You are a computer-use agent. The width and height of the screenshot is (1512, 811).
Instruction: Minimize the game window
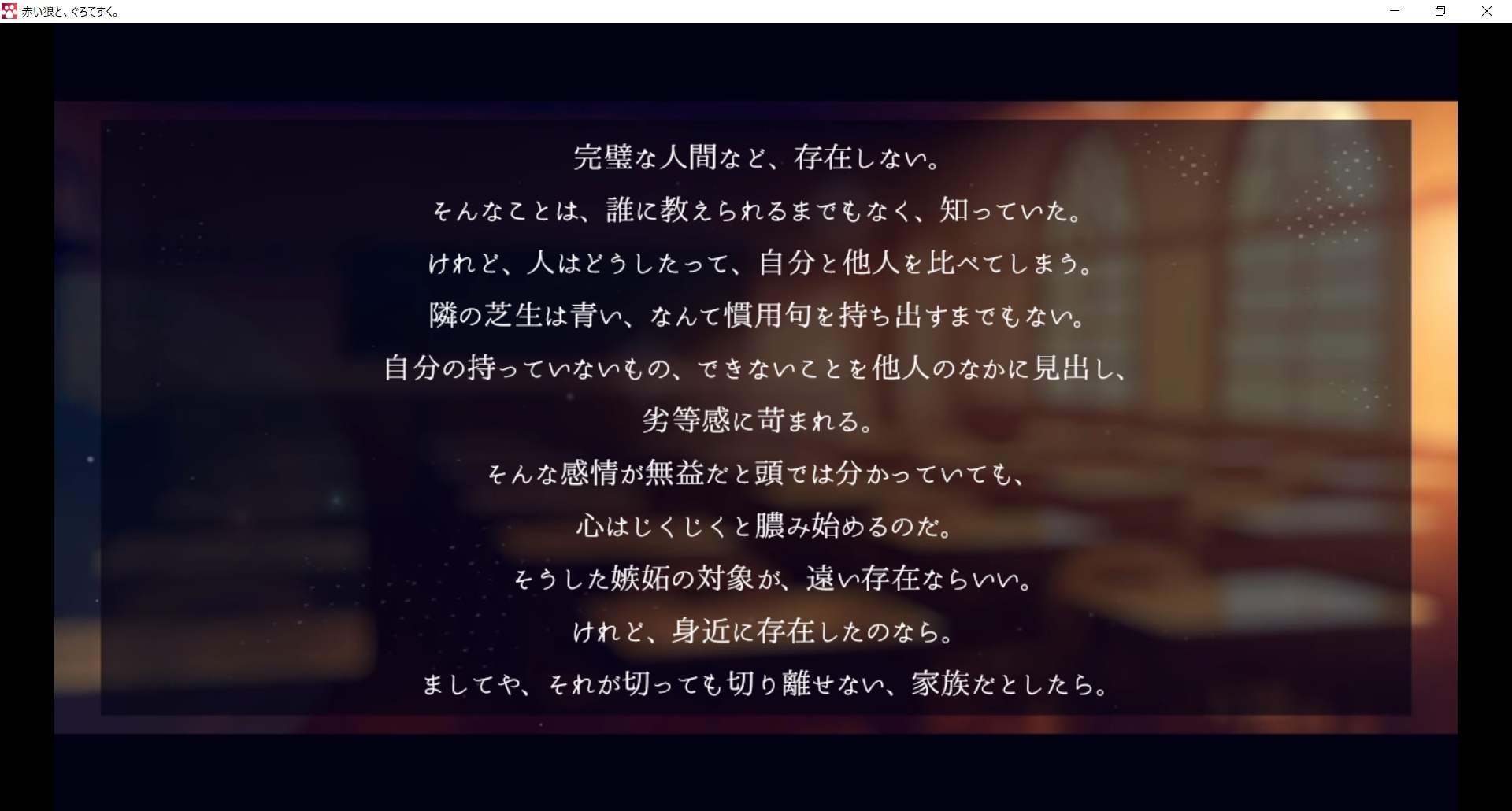tap(1395, 11)
